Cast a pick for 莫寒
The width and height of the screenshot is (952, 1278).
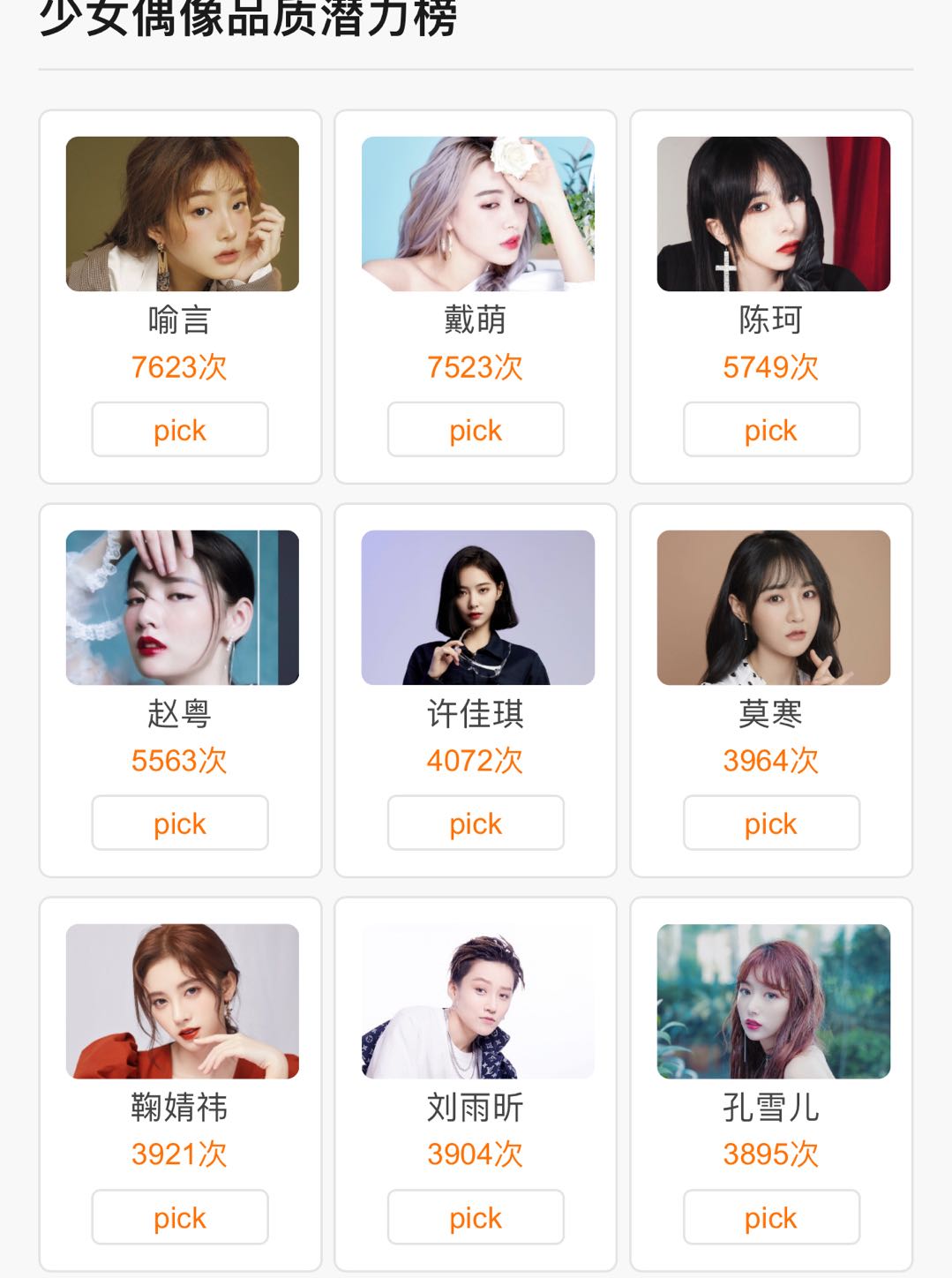pyautogui.click(x=771, y=823)
